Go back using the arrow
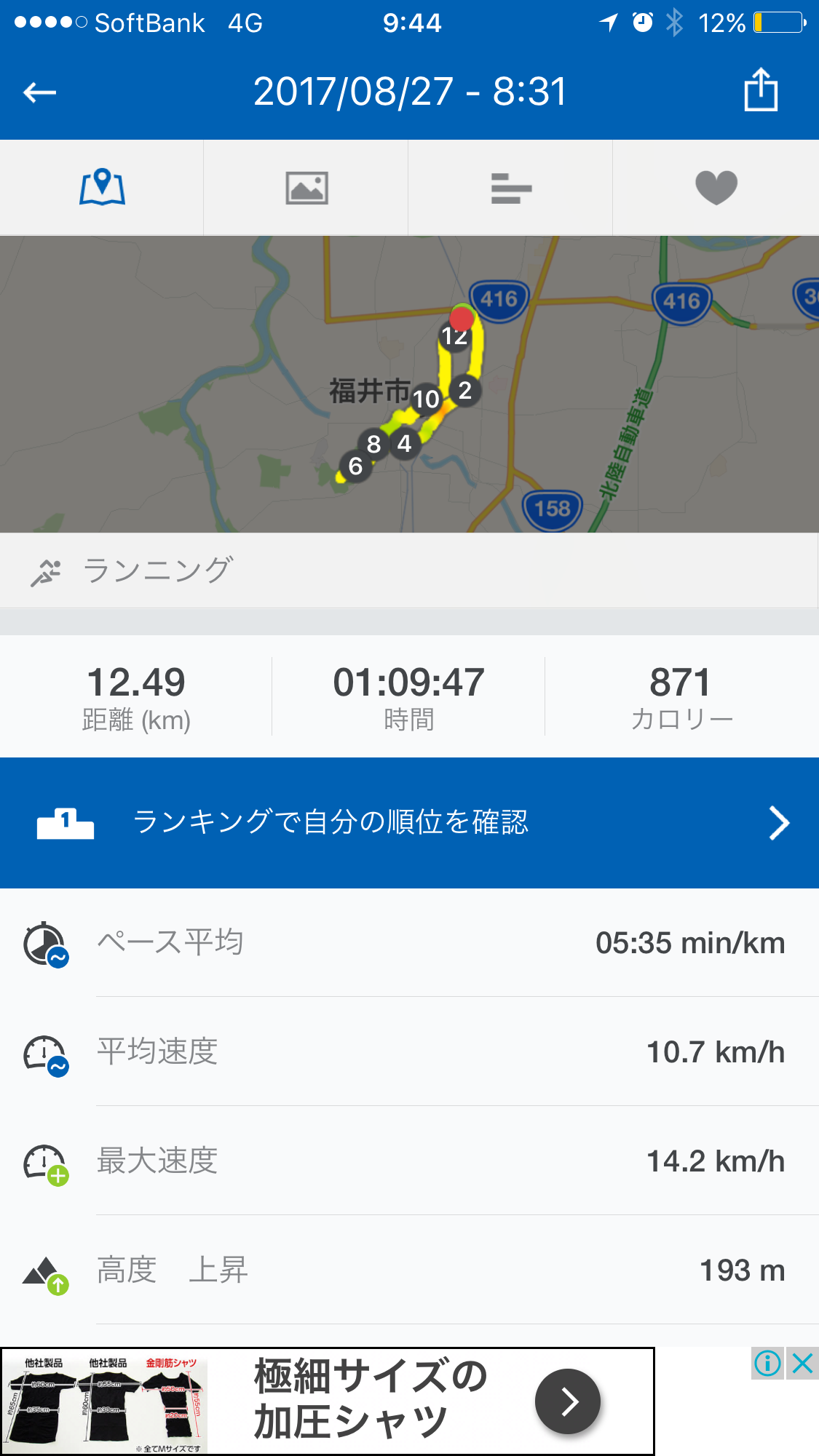 click(x=40, y=92)
